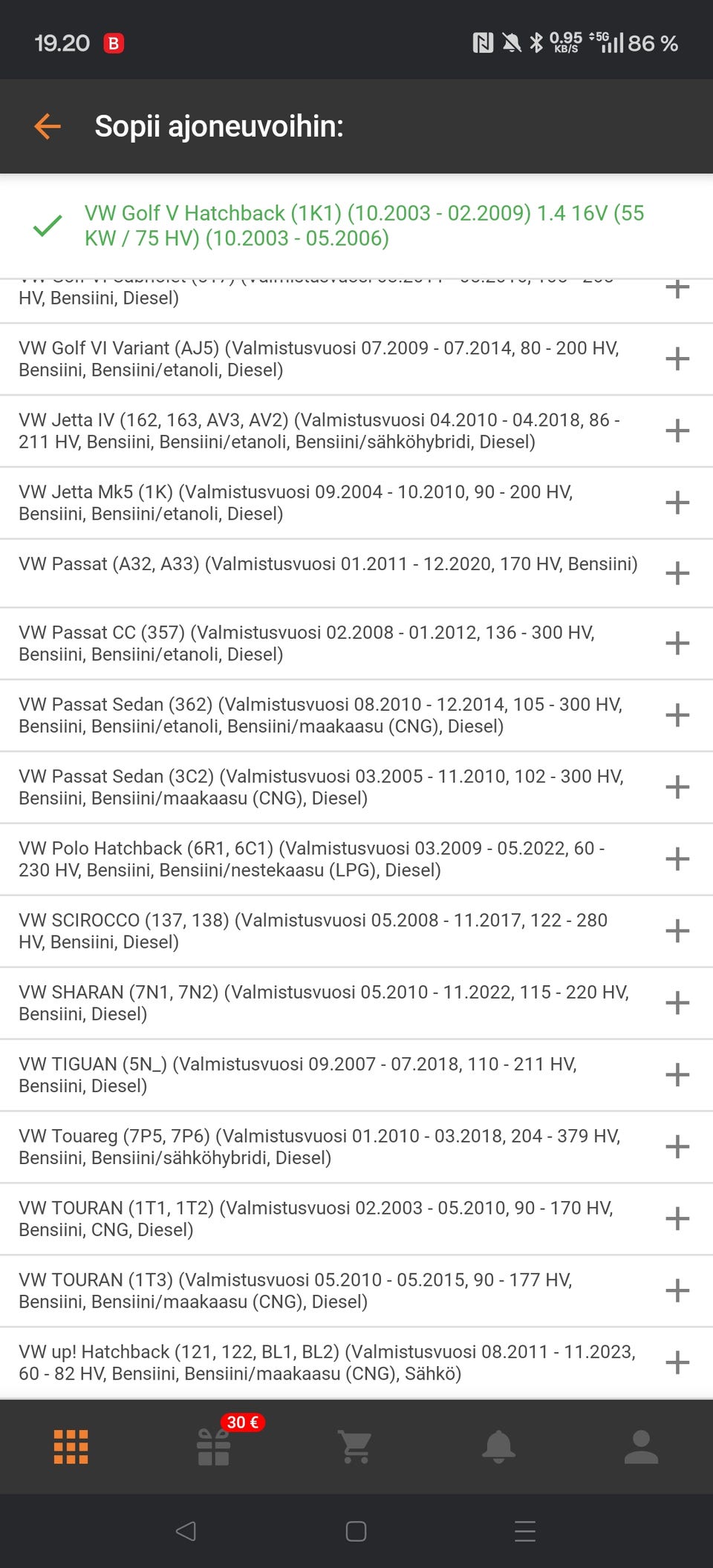Screen dimensions: 713x1568
Task: Expand the VW Golf VI Variant (AJ5) row
Action: pyautogui.click(x=677, y=359)
